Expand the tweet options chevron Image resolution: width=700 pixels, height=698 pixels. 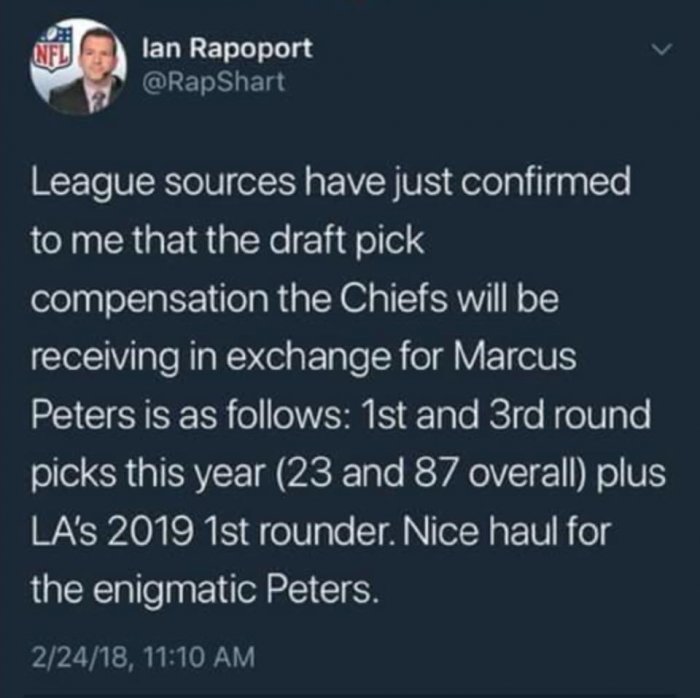tap(656, 49)
